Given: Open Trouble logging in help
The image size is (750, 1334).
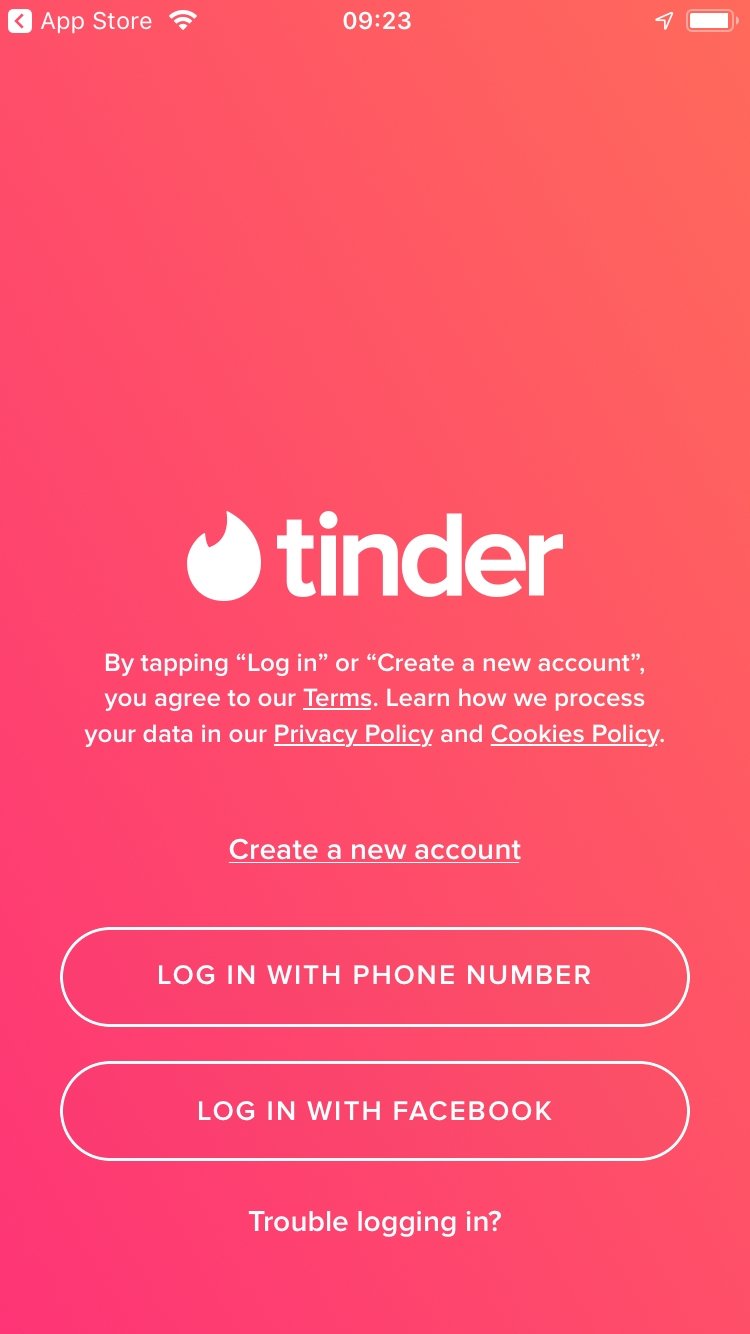Looking at the screenshot, I should click(375, 1221).
